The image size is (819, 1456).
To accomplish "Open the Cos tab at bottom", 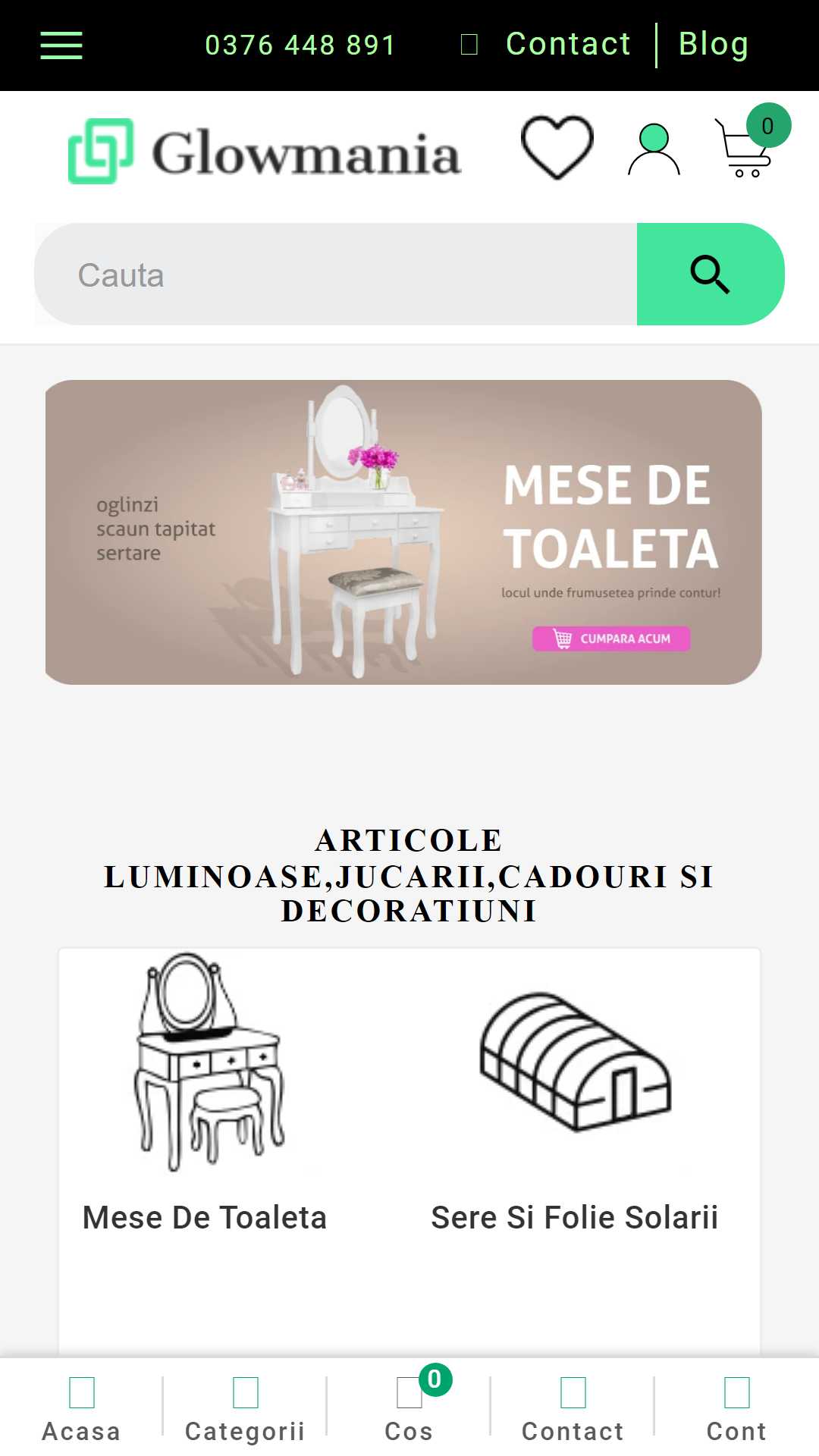I will [x=409, y=1409].
